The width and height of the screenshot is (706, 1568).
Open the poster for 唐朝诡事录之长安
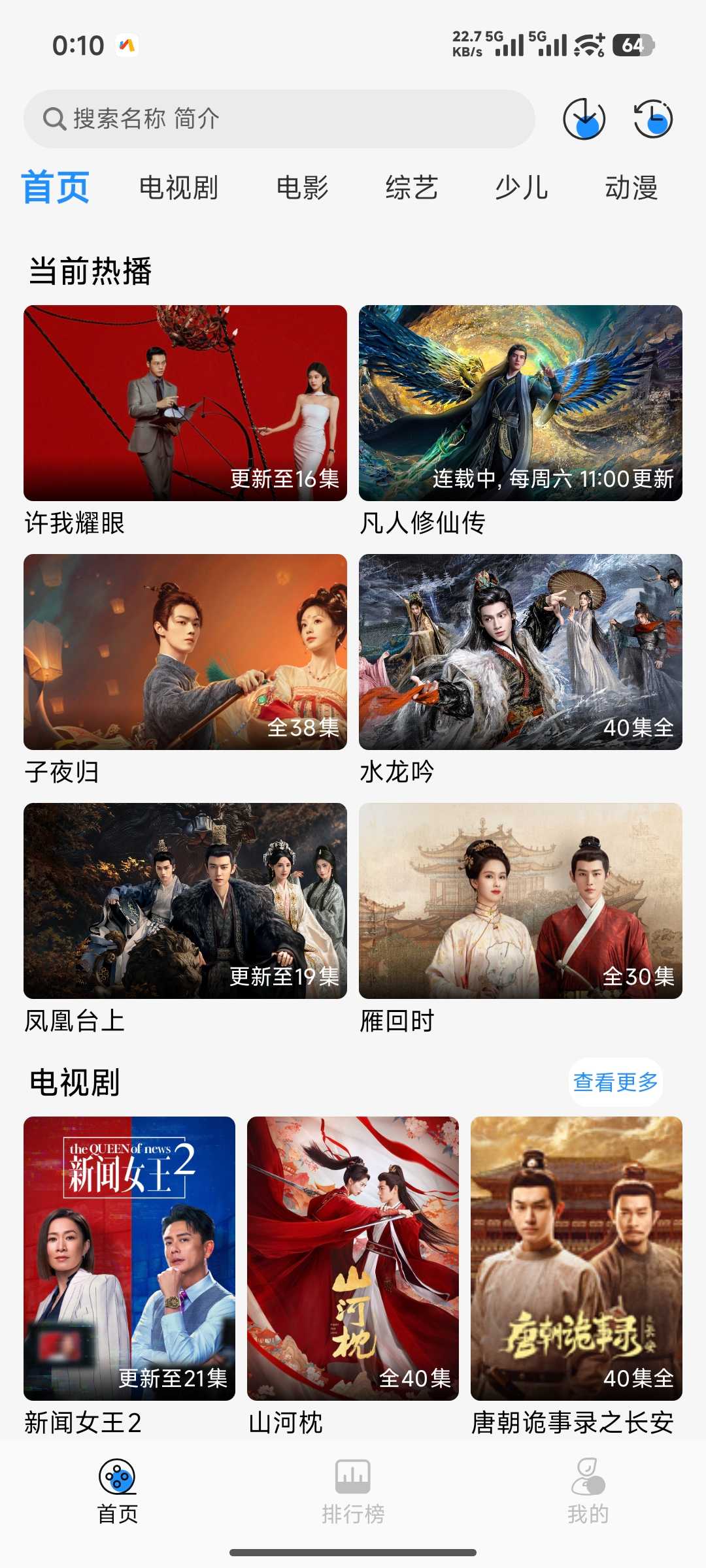pyautogui.click(x=577, y=1258)
